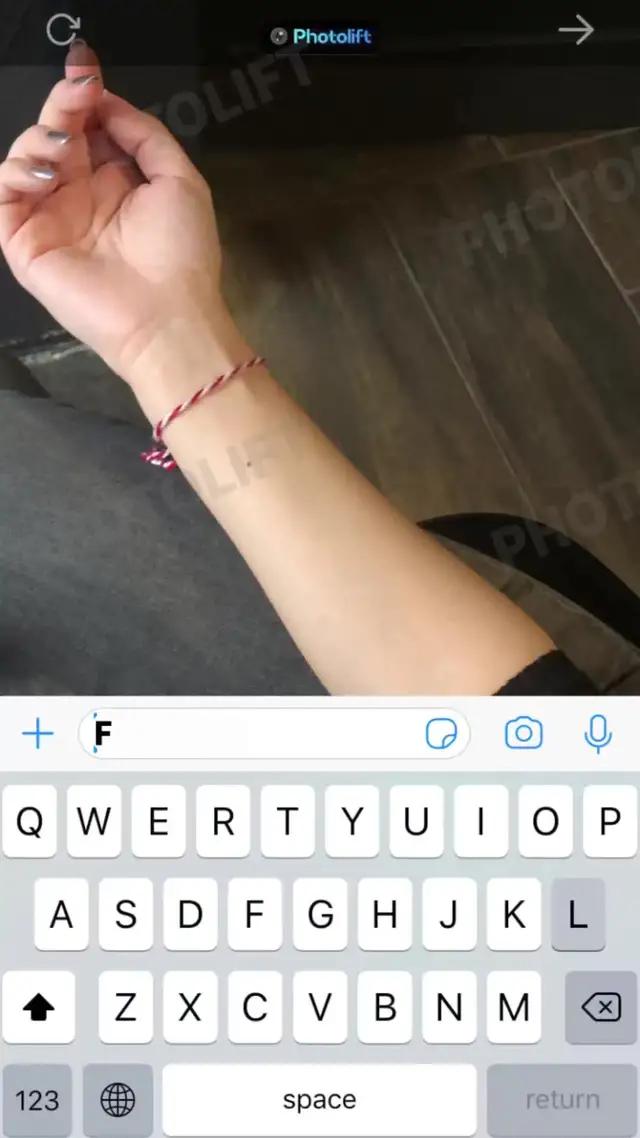Viewport: 640px width, 1138px height.
Task: Open the camera from chat bar
Action: tap(523, 734)
